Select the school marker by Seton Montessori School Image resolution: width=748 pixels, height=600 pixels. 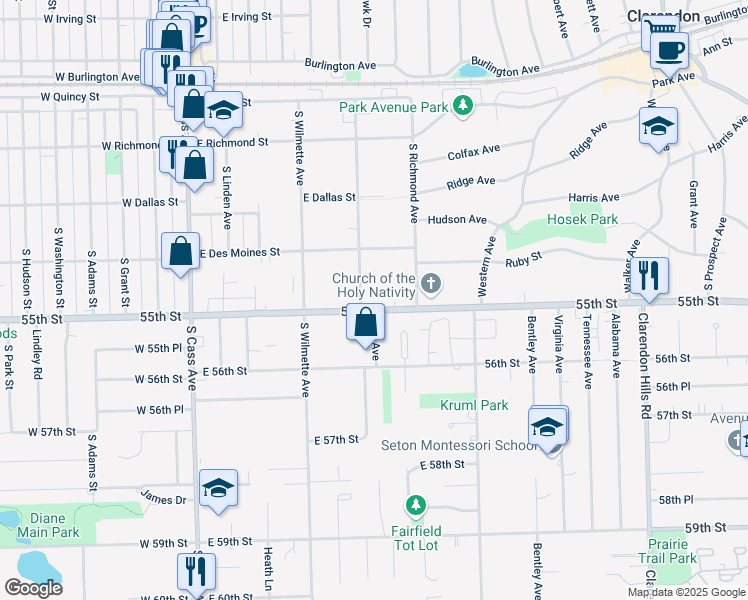[548, 427]
